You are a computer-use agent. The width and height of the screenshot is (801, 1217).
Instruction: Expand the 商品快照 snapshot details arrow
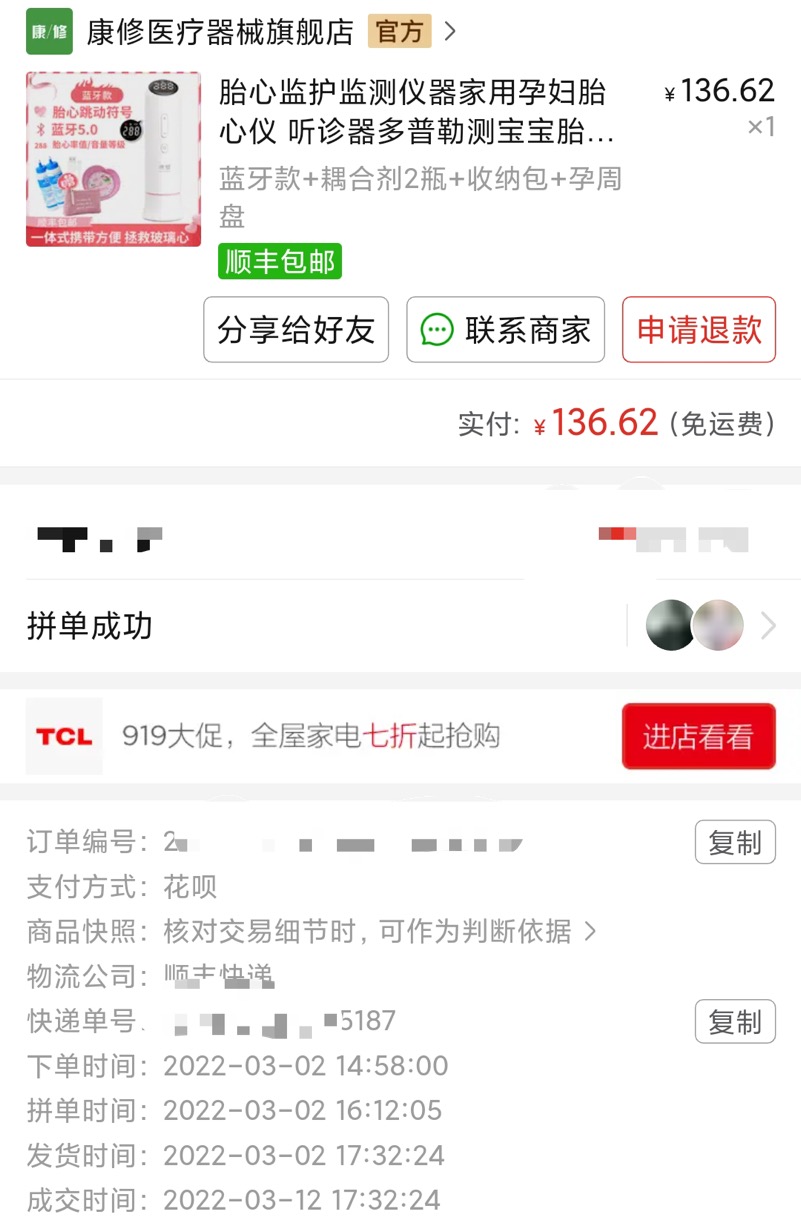tap(592, 931)
